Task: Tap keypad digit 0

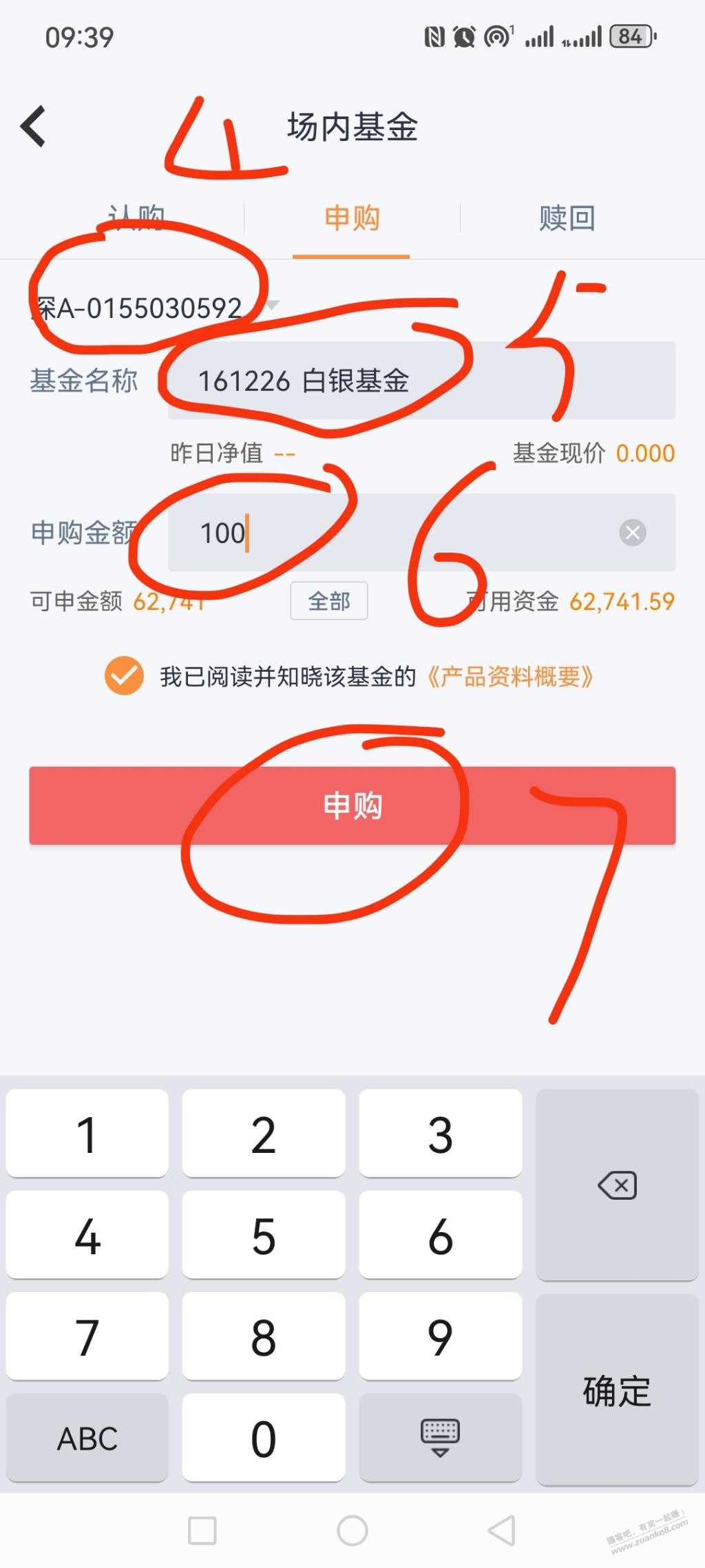Action: [x=263, y=1438]
